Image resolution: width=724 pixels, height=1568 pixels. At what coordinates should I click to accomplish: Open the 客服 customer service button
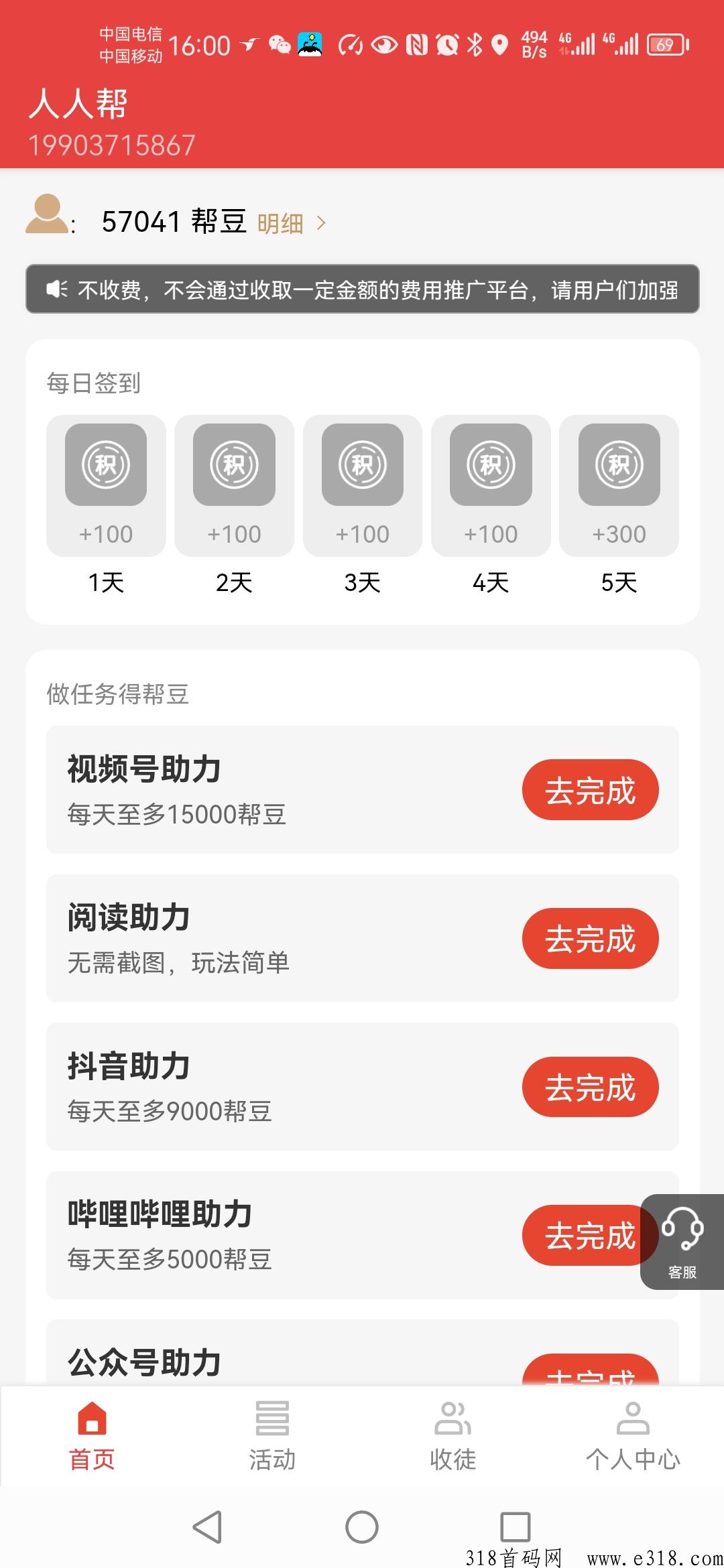(x=682, y=1242)
